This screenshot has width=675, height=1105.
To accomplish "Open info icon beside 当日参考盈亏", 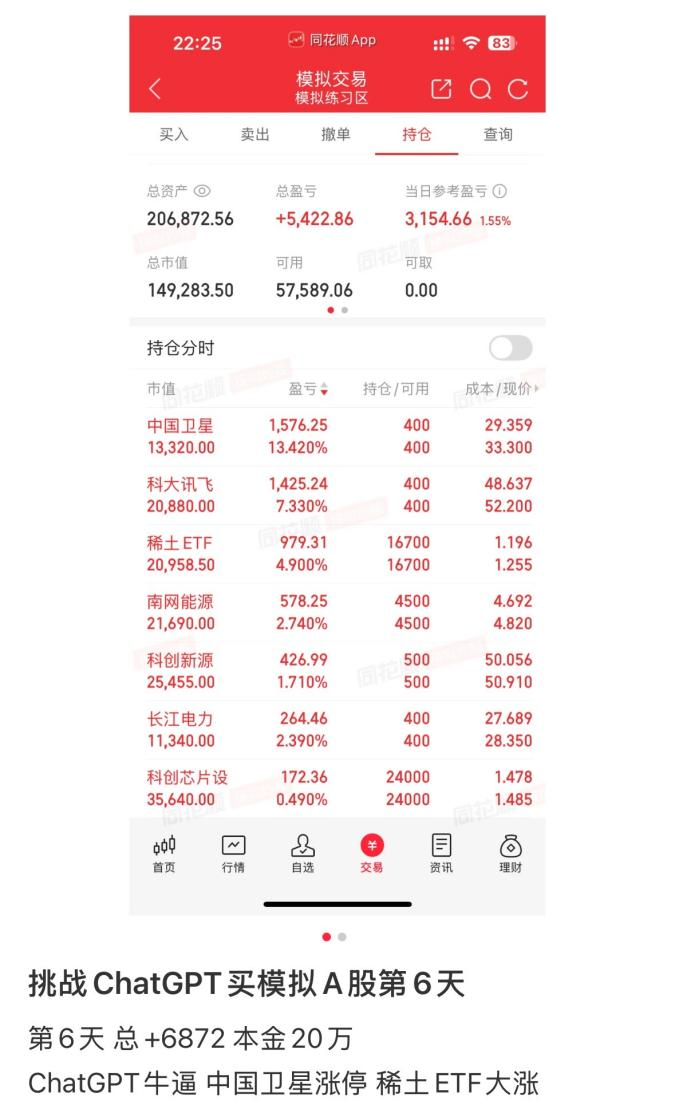I will pos(500,191).
